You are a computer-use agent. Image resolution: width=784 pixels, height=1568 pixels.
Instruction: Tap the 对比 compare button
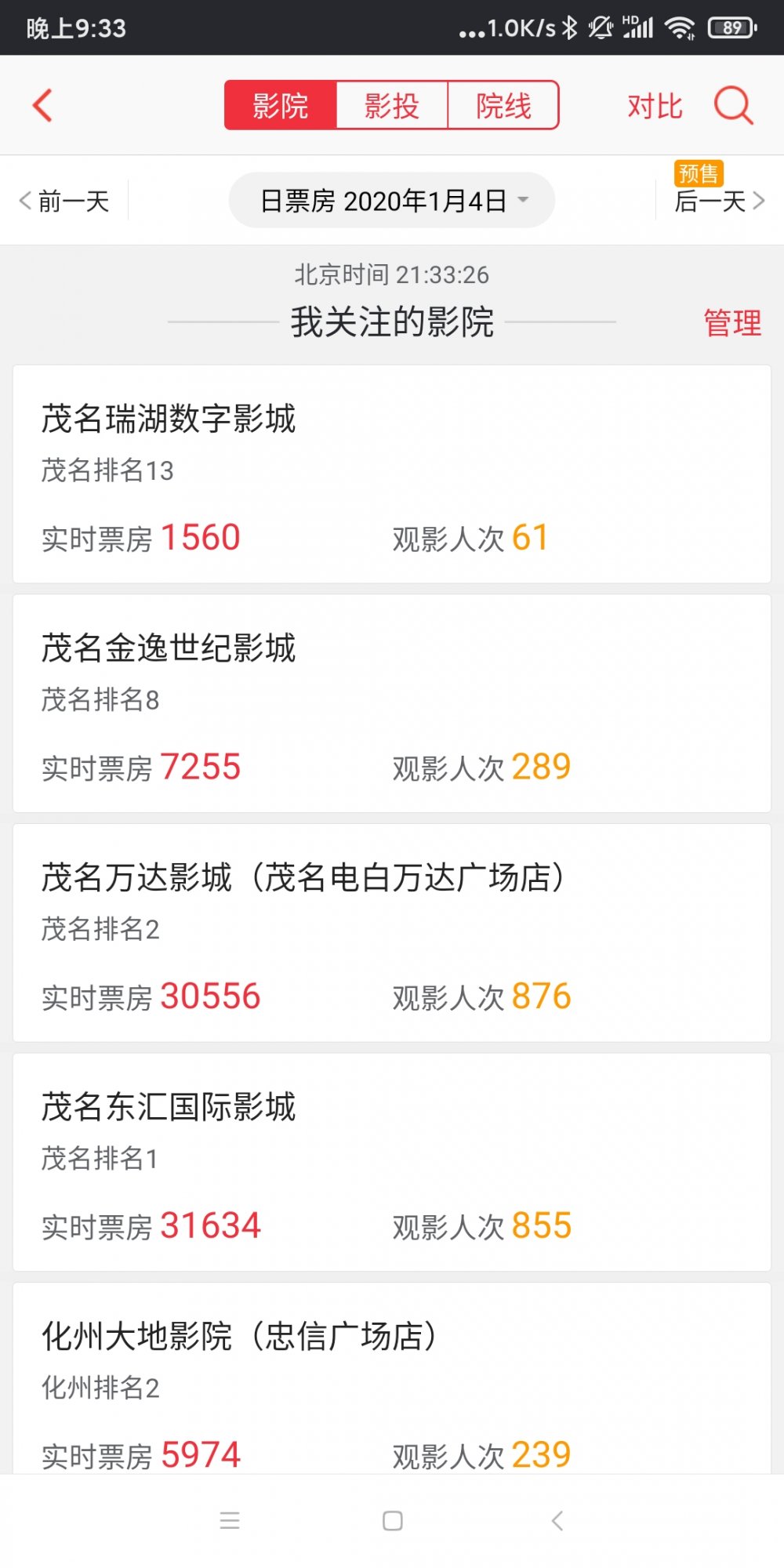(x=655, y=106)
